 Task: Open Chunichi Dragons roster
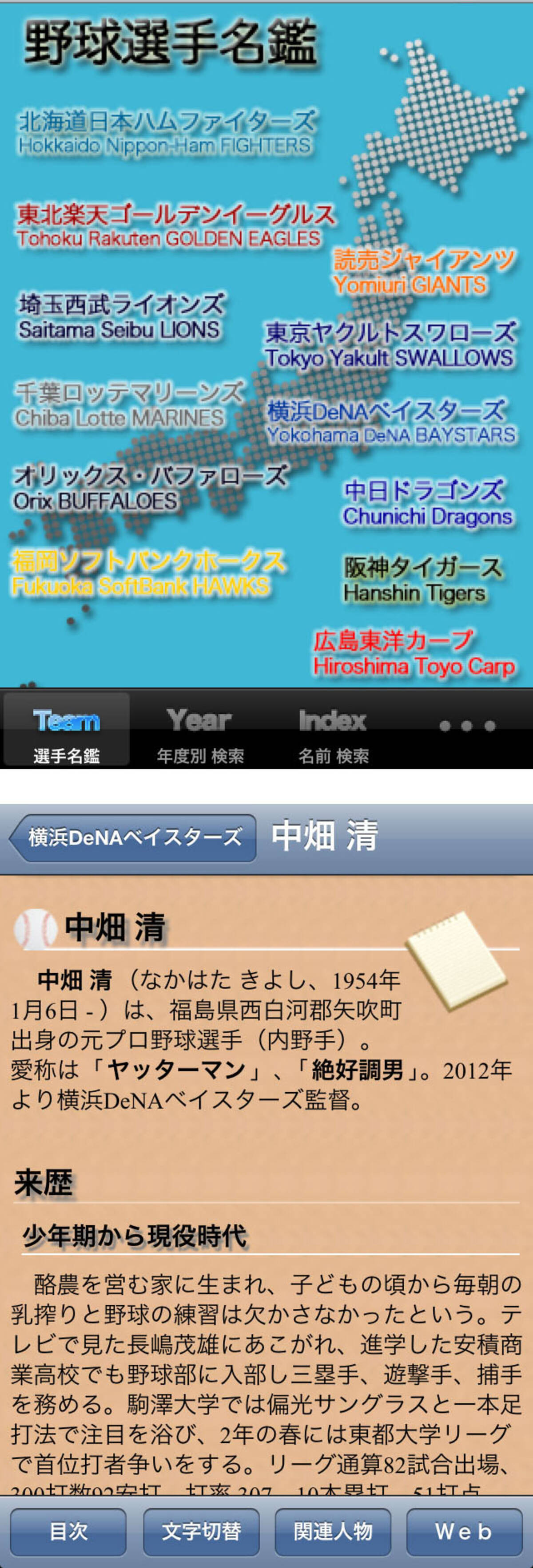coord(426,503)
